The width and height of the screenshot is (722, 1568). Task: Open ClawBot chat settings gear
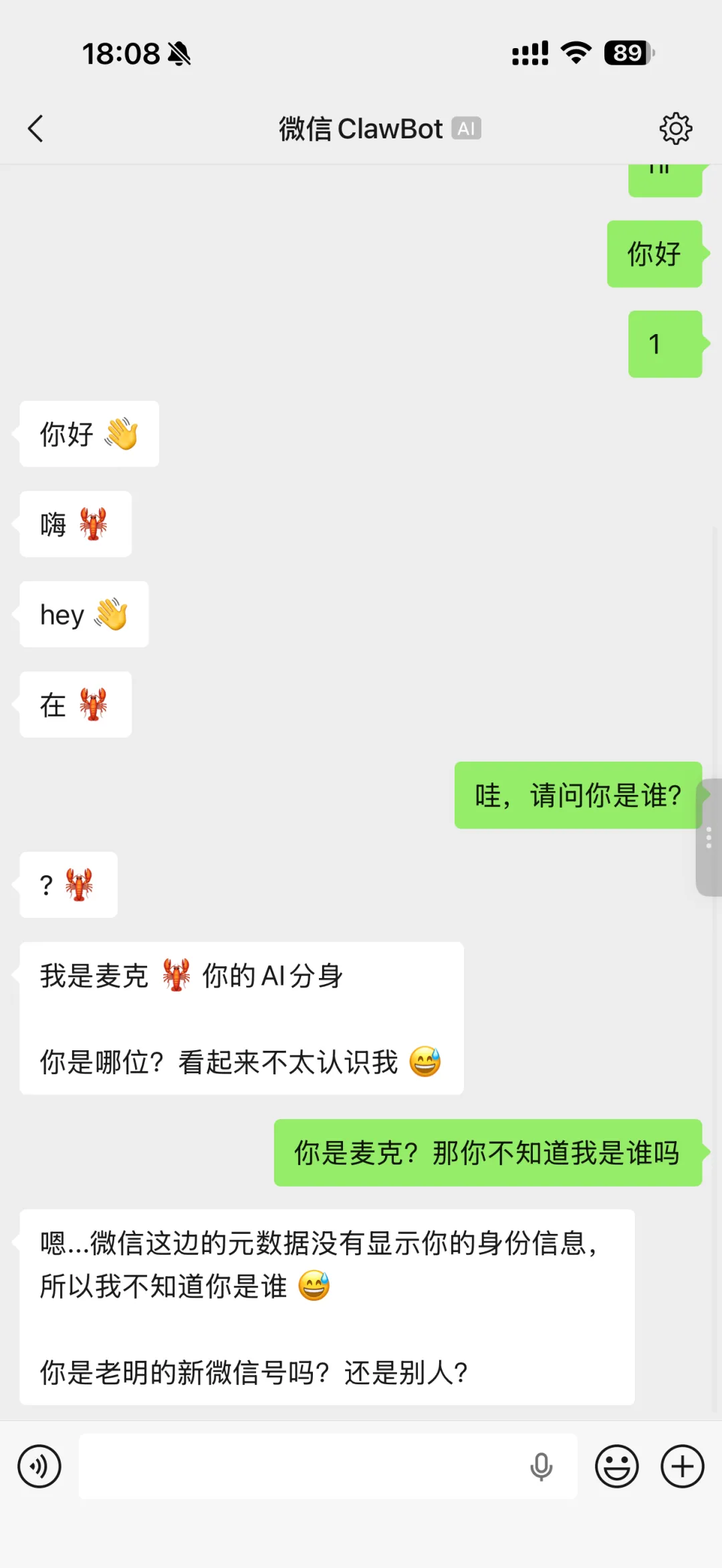tap(676, 128)
